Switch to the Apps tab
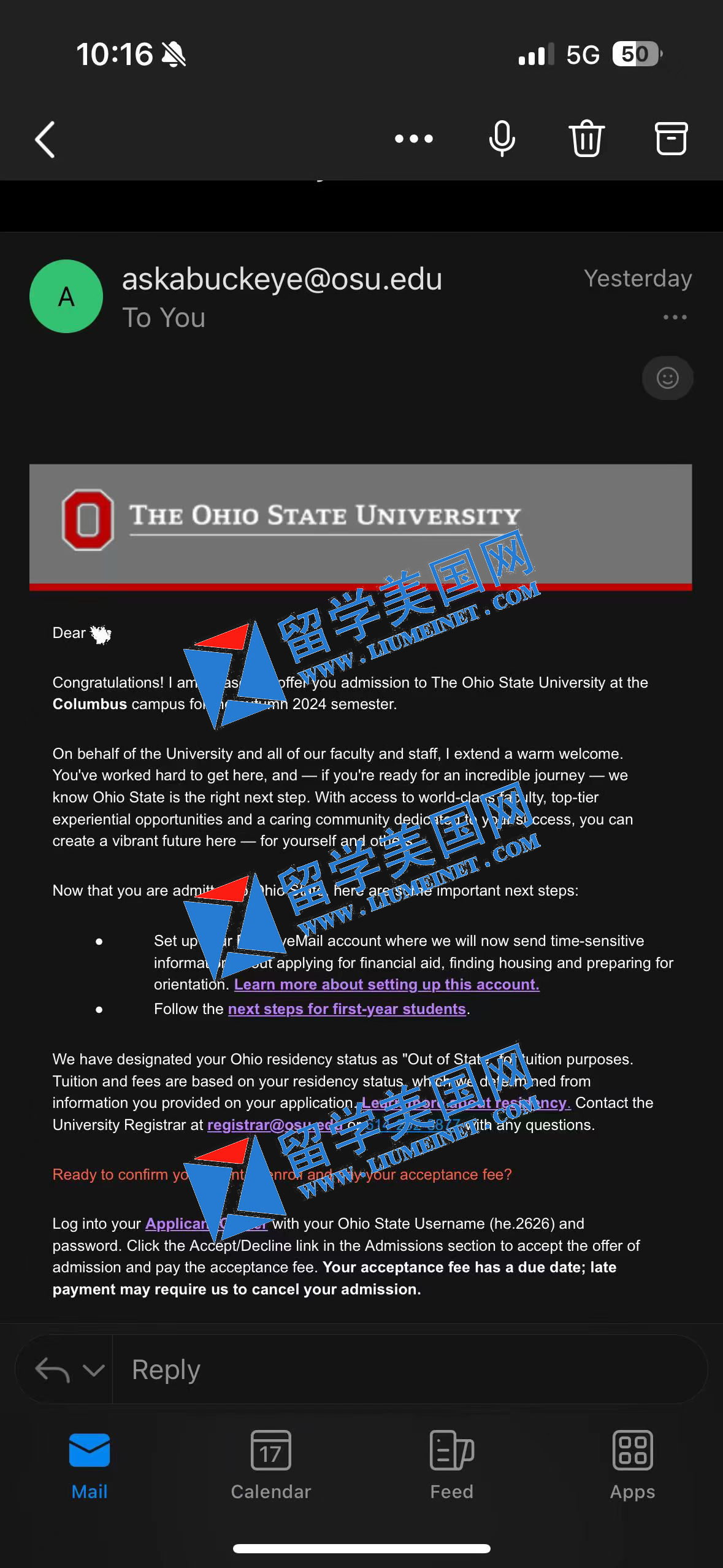The width and height of the screenshot is (723, 1568). tap(632, 1464)
